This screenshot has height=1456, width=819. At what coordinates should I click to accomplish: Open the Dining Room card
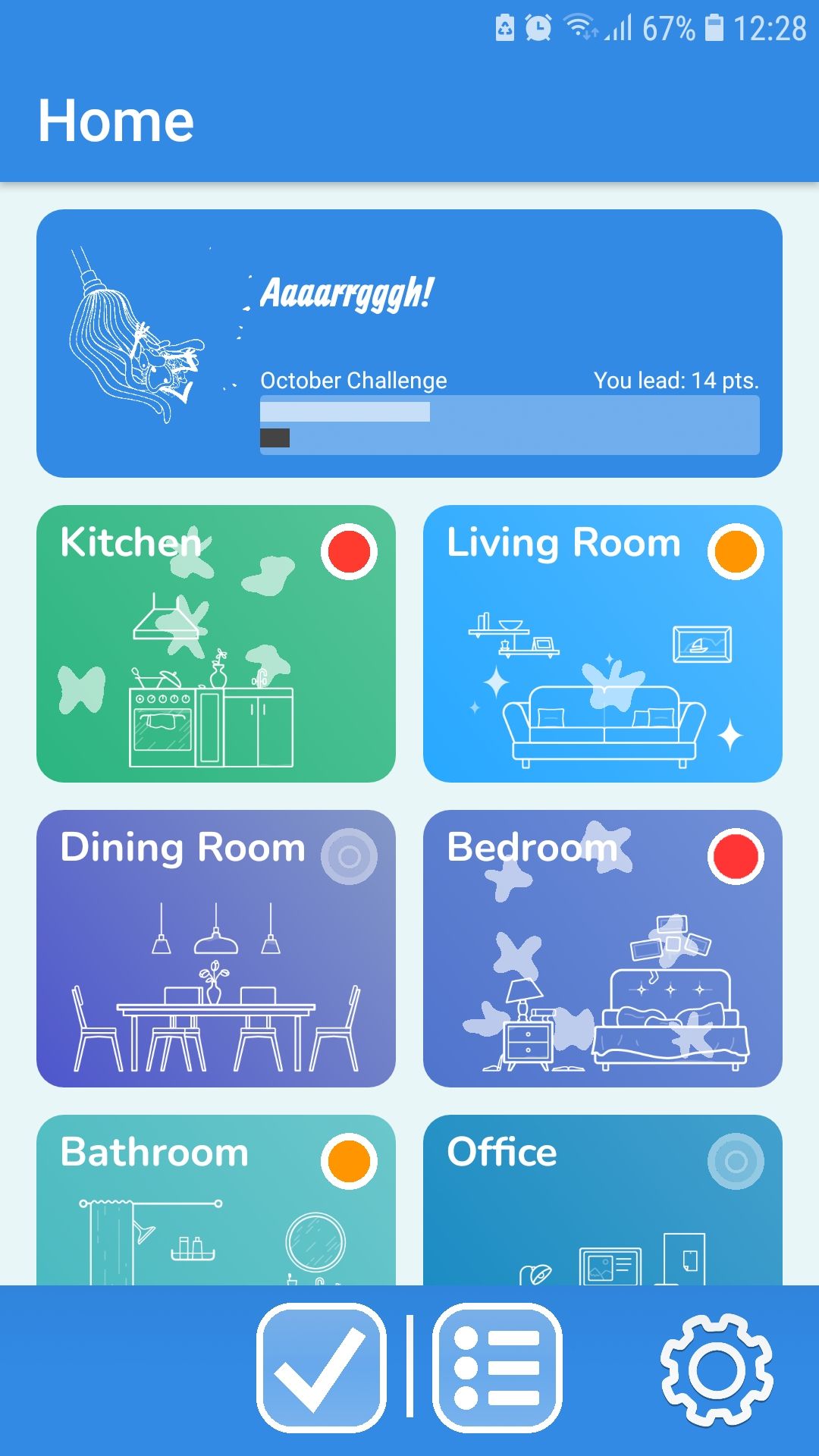[x=216, y=948]
